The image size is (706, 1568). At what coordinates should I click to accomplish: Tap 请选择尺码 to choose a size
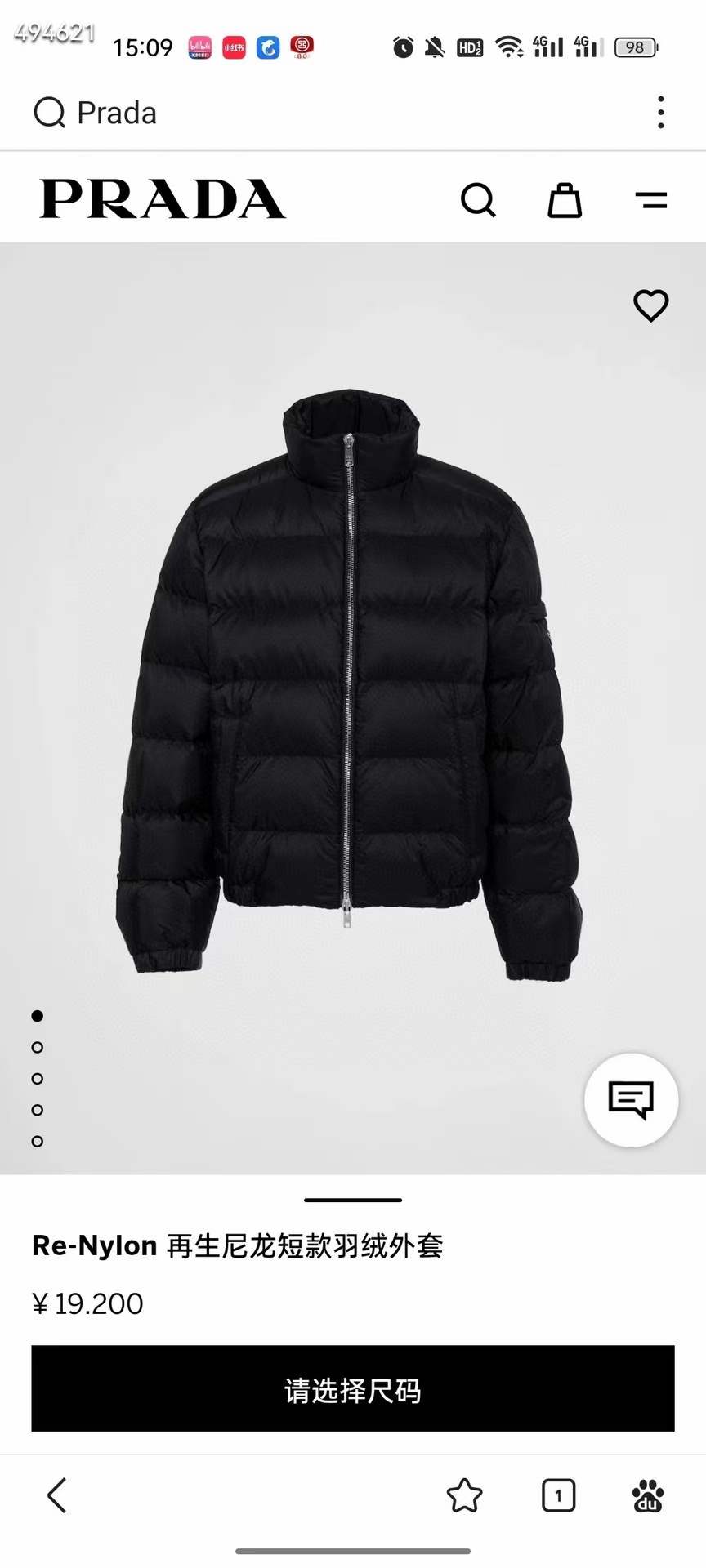353,1391
